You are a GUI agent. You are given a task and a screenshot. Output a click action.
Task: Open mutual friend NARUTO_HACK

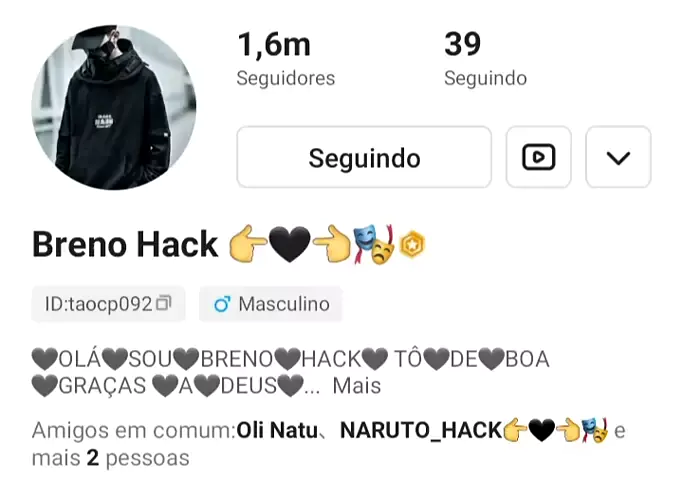tap(420, 431)
